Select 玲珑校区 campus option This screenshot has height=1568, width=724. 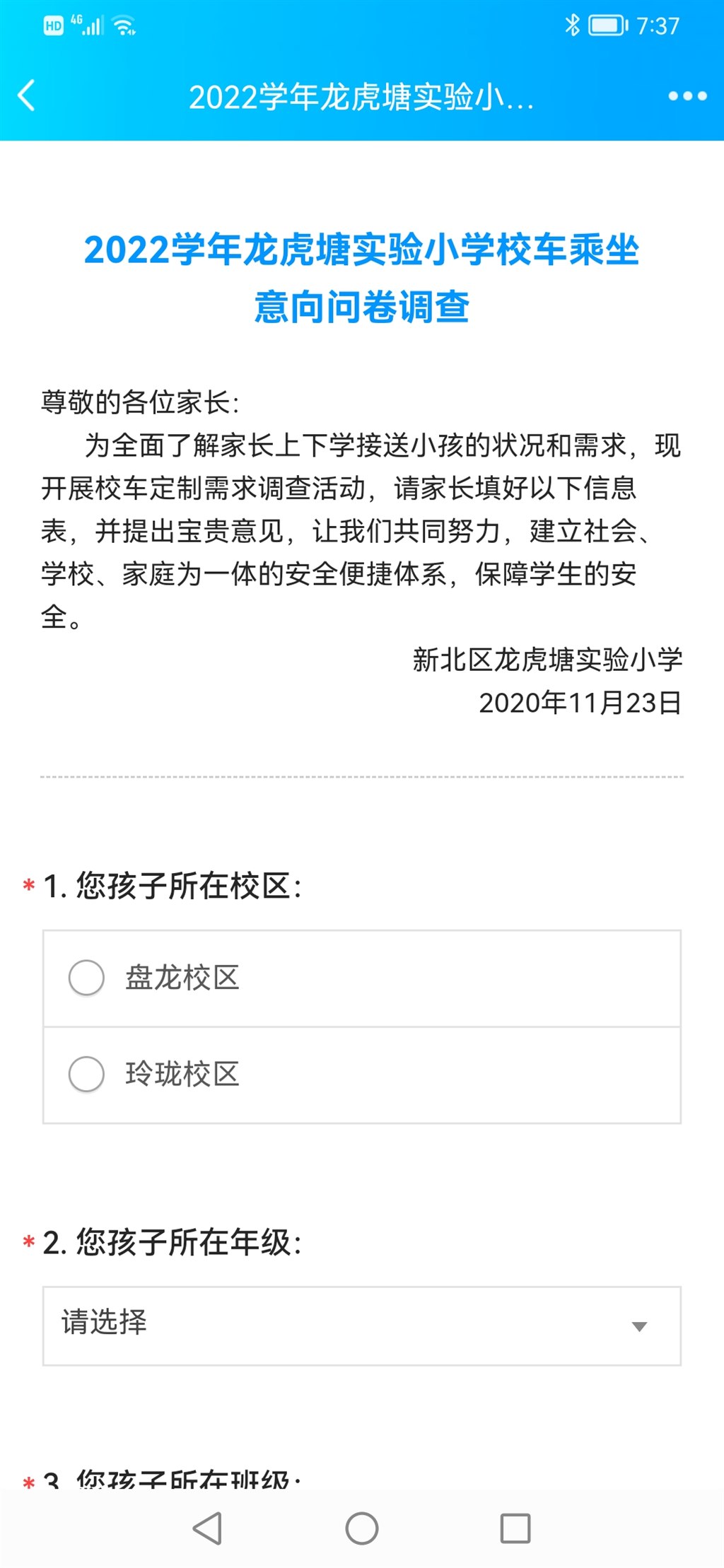(x=362, y=1075)
